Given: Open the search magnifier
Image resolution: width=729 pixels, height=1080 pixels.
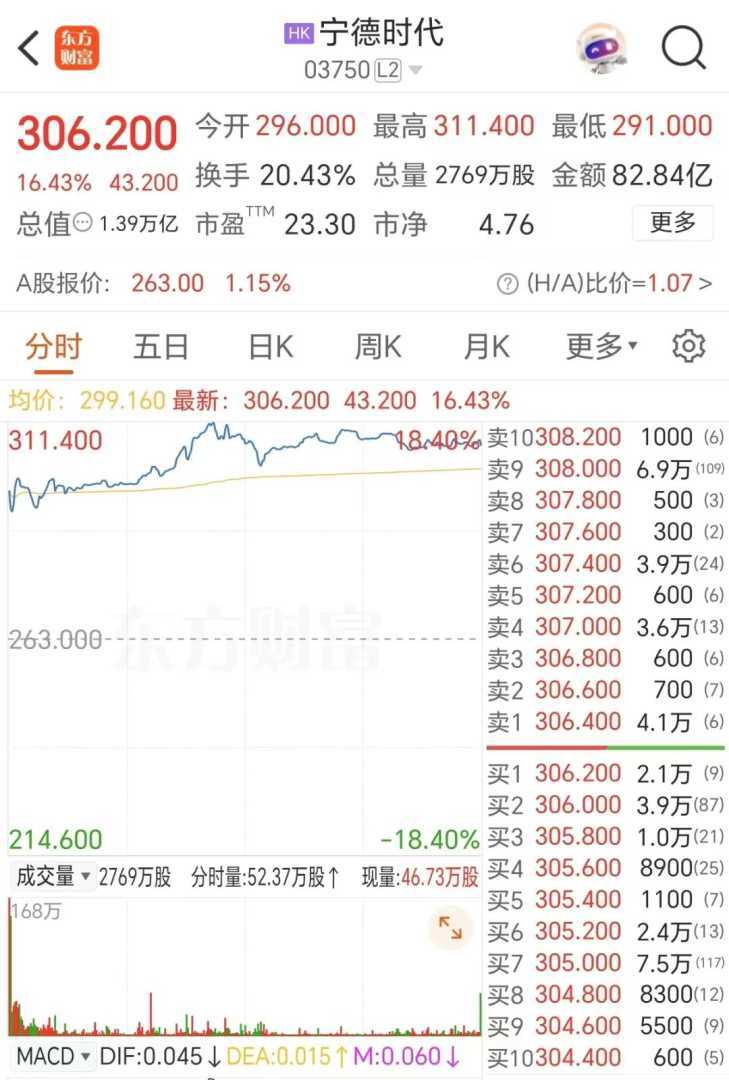Looking at the screenshot, I should click(684, 47).
